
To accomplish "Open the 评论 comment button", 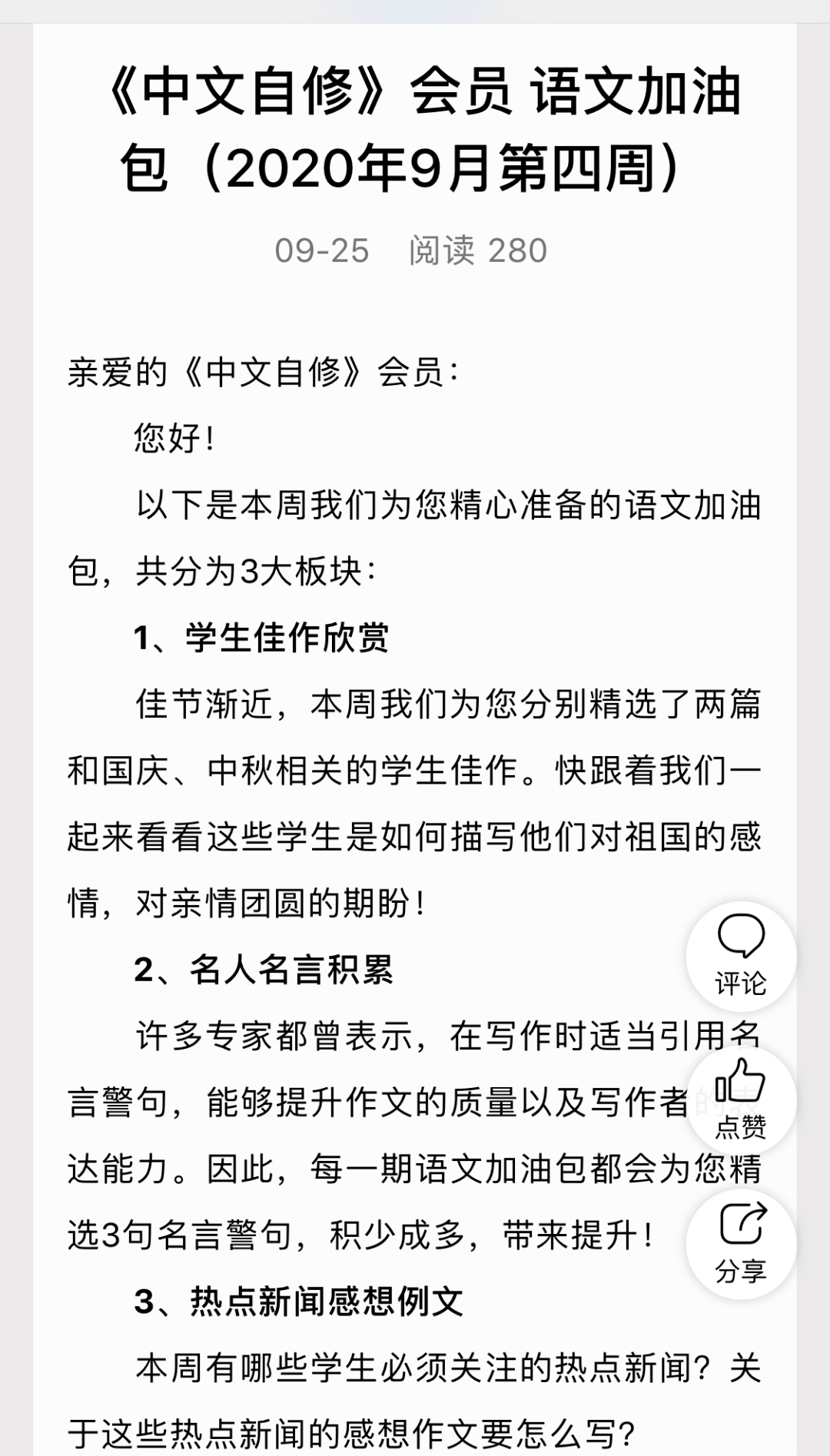I will pyautogui.click(x=741, y=956).
